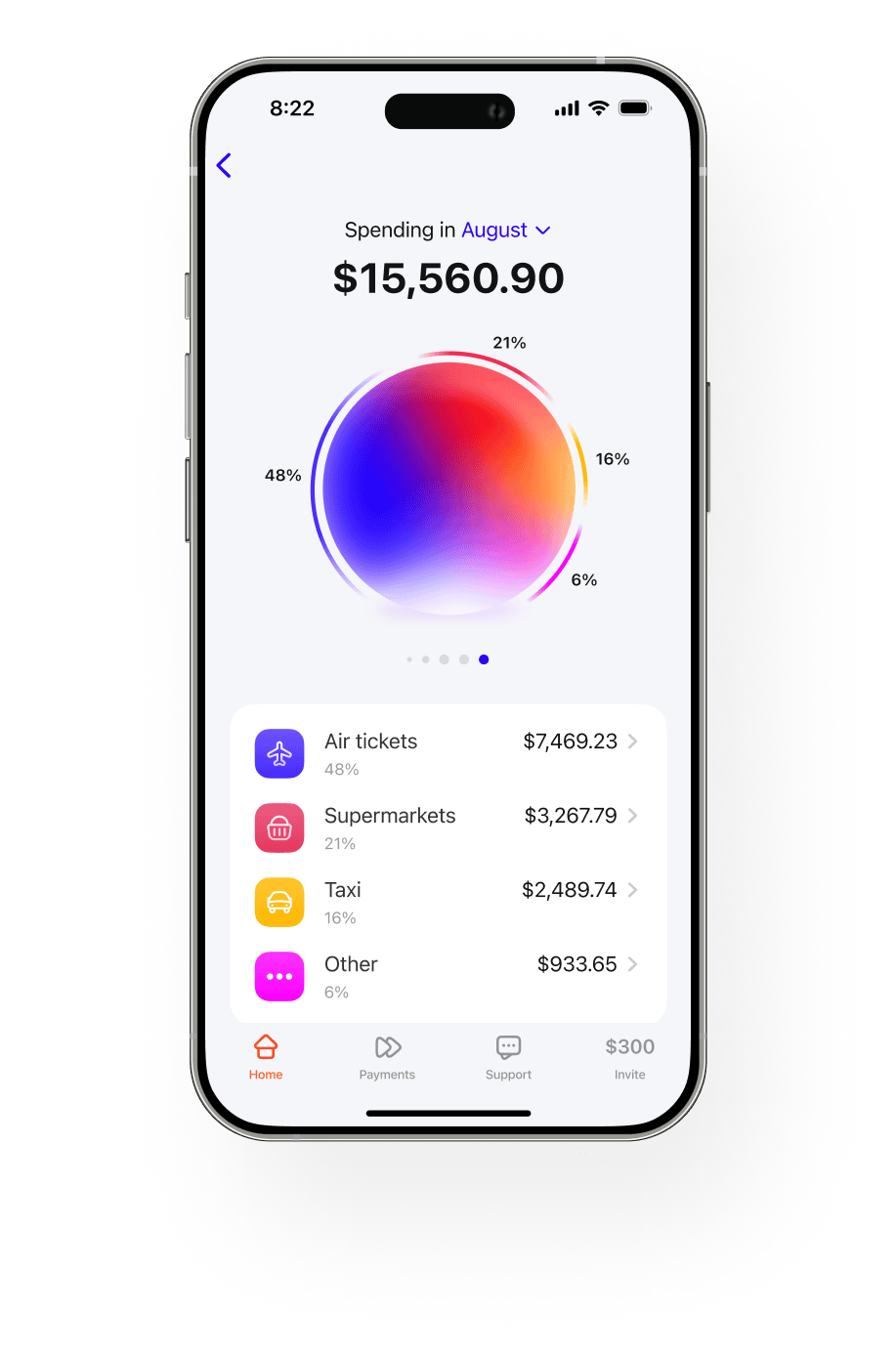
Task: Switch to the Home tab
Action: click(266, 1058)
